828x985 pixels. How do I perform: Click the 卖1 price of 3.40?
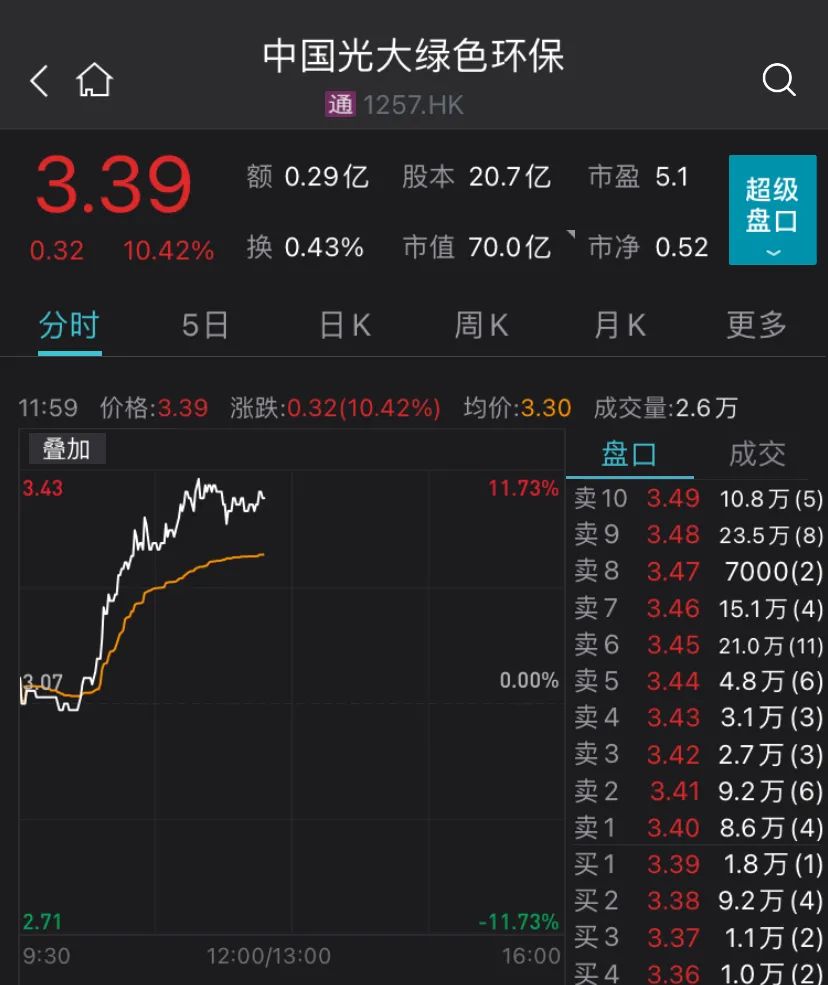click(x=673, y=828)
